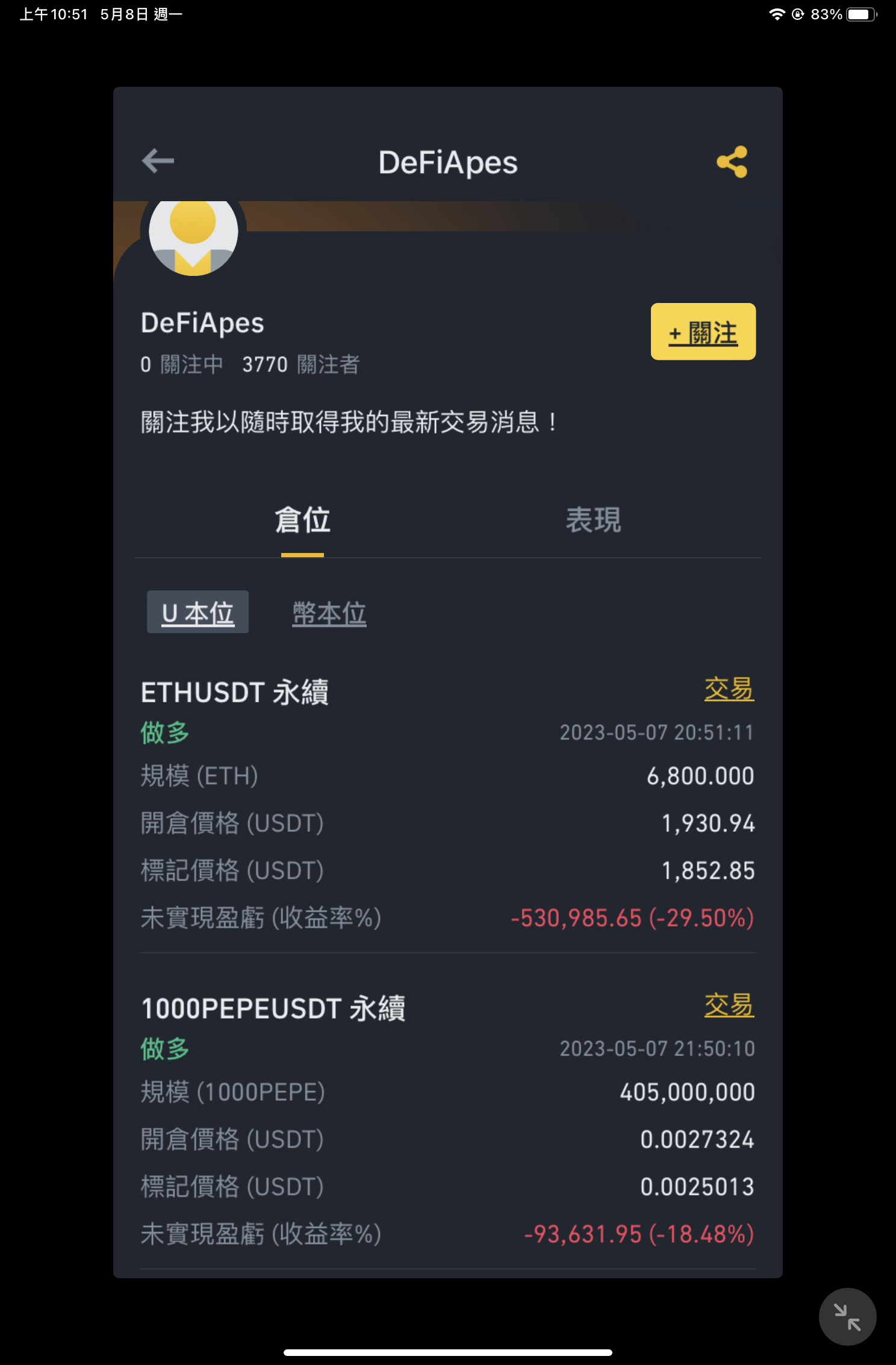Follow DeFiApes with the + 關注 button
896x1365 pixels.
point(703,332)
